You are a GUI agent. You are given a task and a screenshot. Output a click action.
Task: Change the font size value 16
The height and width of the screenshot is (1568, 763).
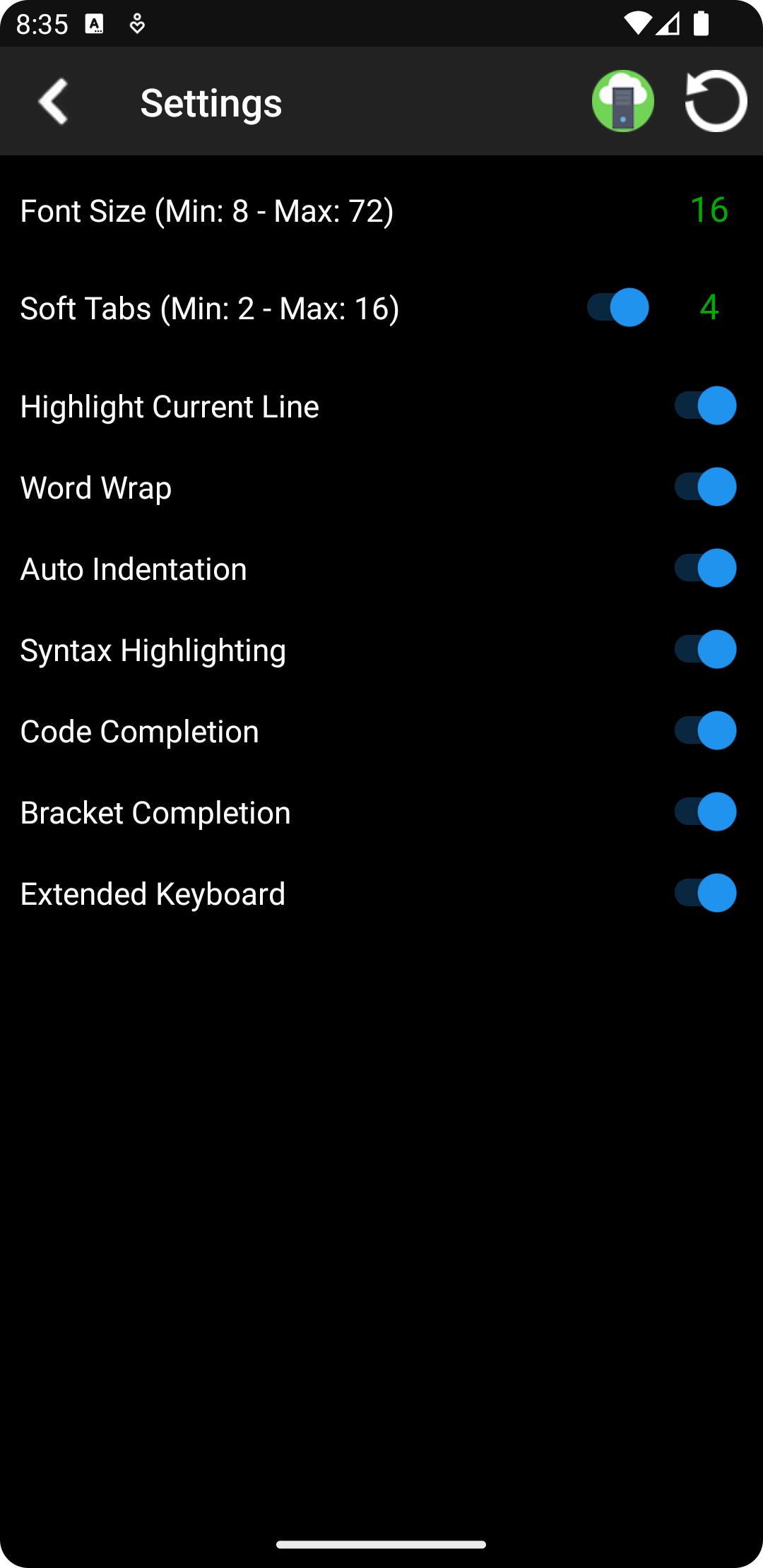(709, 210)
